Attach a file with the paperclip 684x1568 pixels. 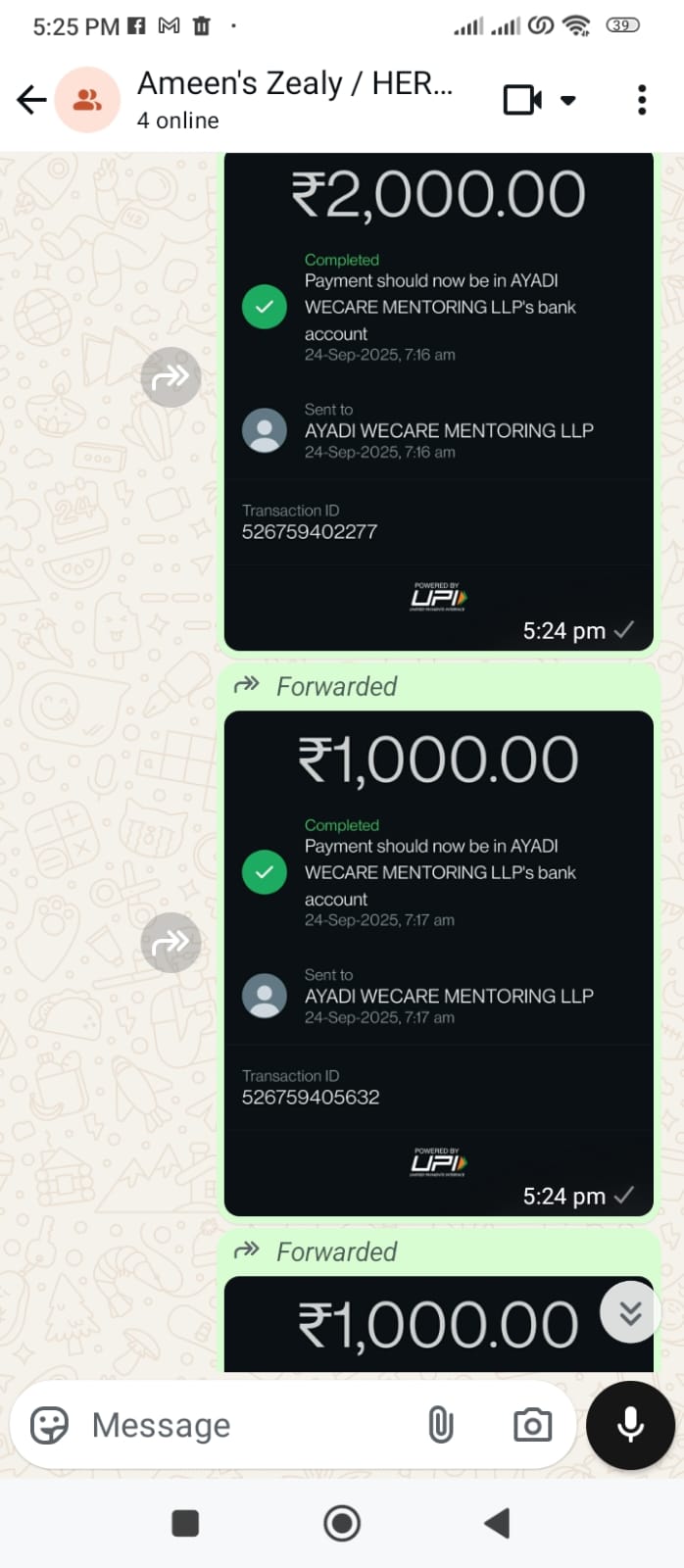[441, 1425]
